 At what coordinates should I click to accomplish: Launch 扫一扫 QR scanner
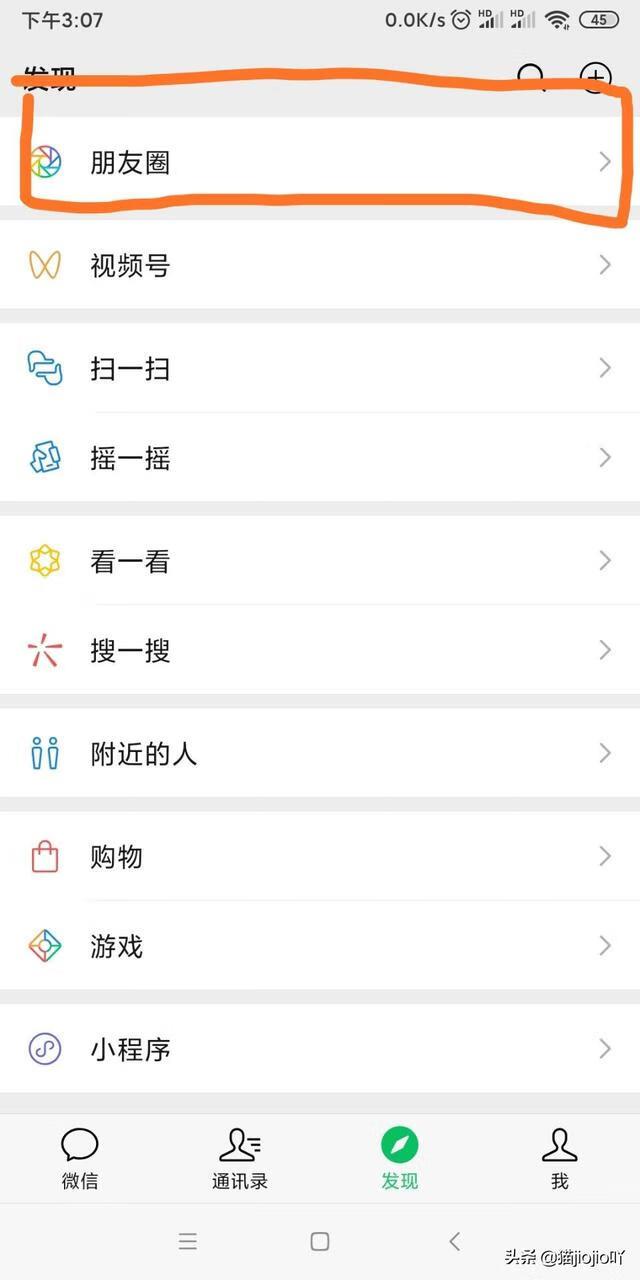pyautogui.click(x=320, y=368)
